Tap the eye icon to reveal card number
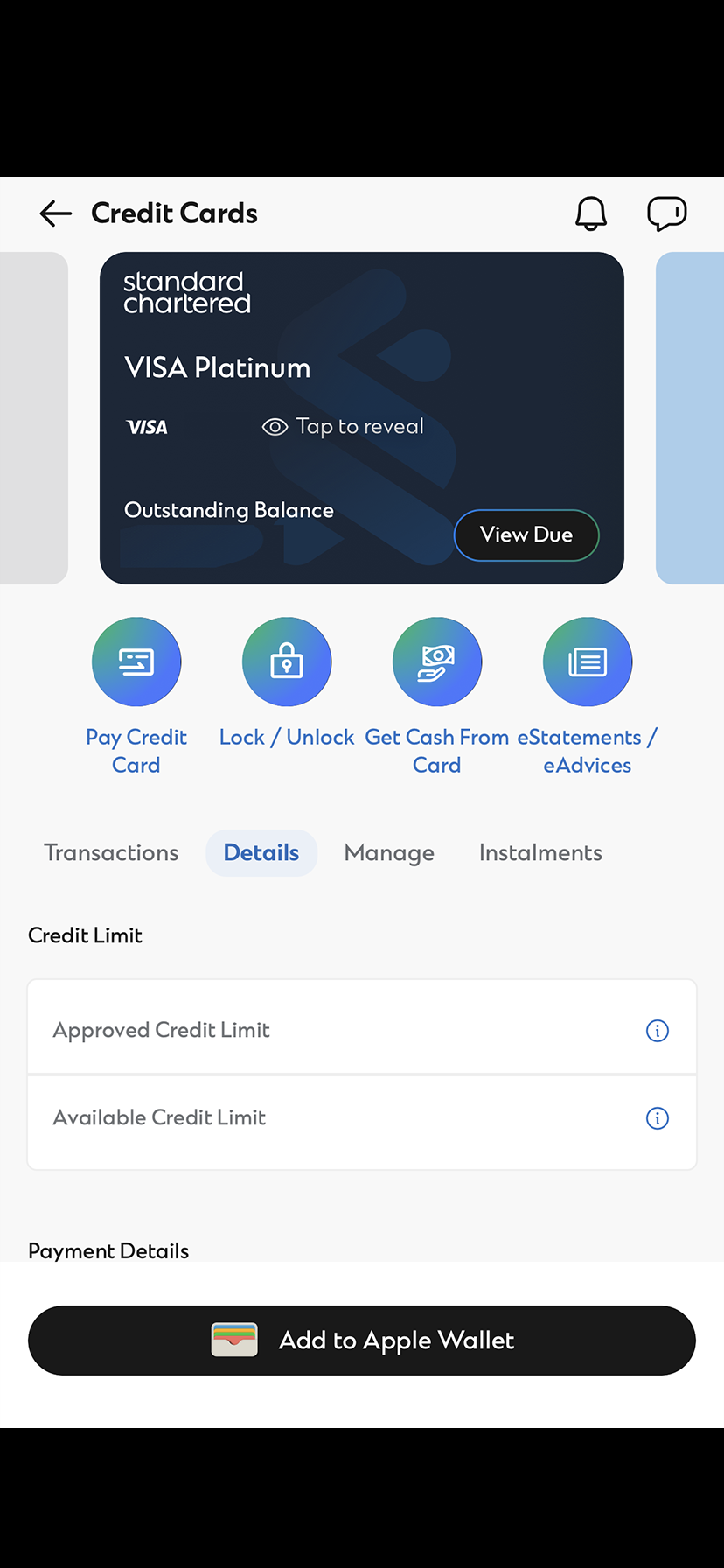 click(274, 426)
